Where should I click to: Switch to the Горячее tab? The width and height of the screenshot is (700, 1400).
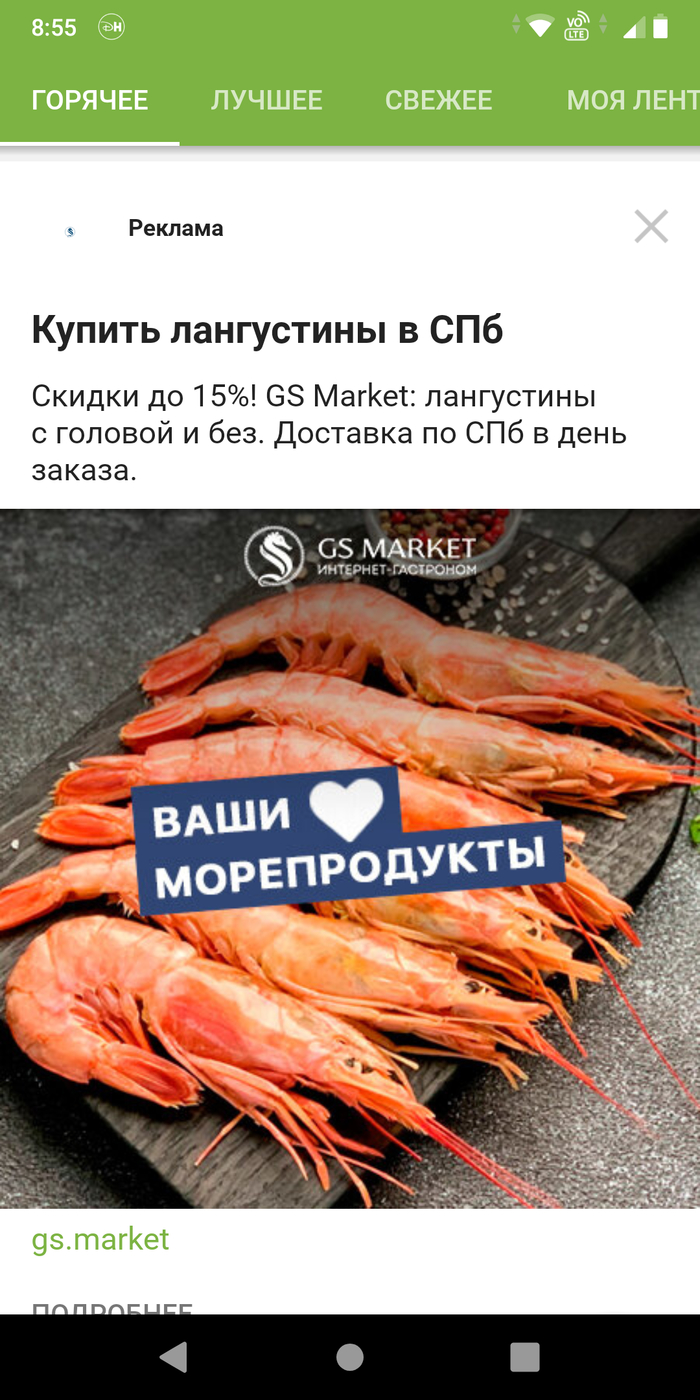[90, 100]
